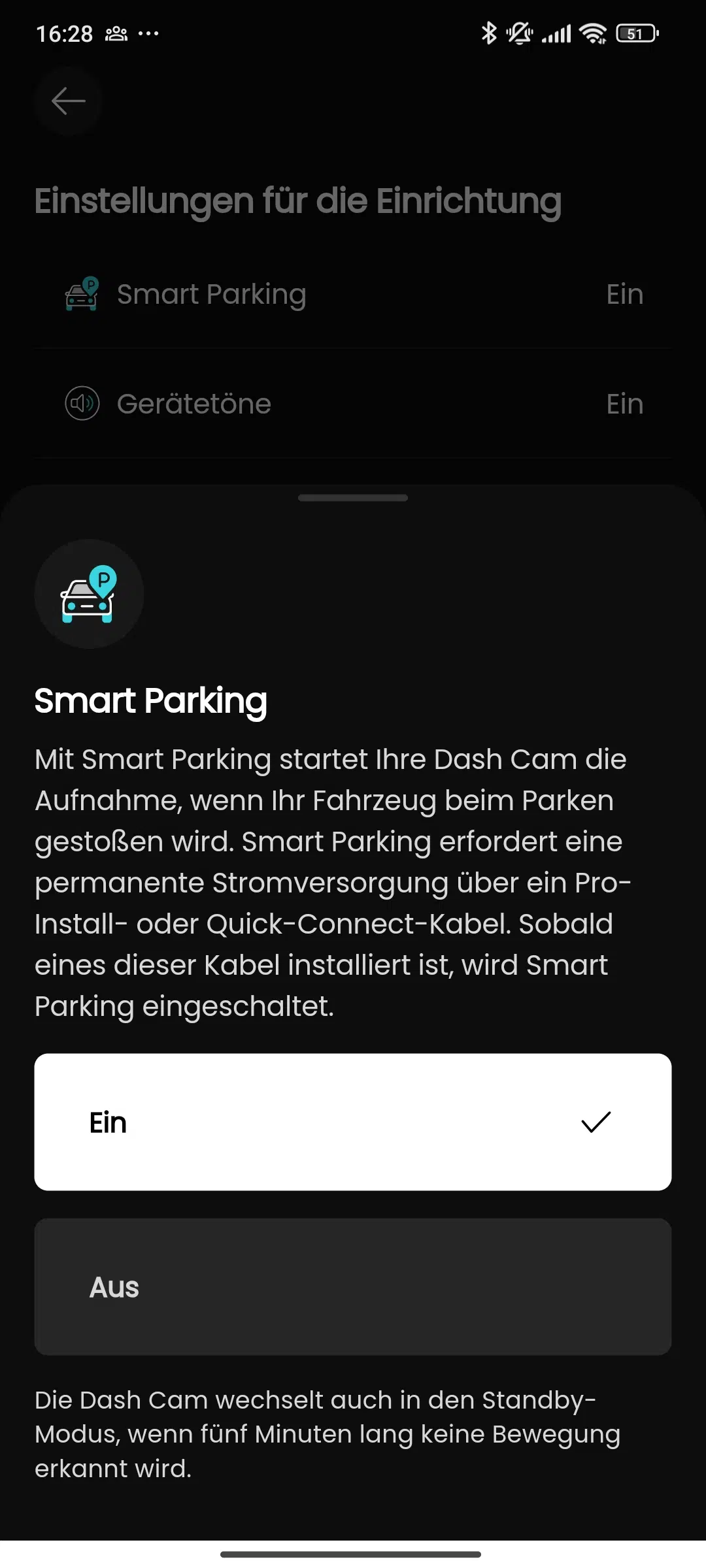Open the Gerätetöne settings row
This screenshot has width=706, height=1568.
click(x=353, y=404)
